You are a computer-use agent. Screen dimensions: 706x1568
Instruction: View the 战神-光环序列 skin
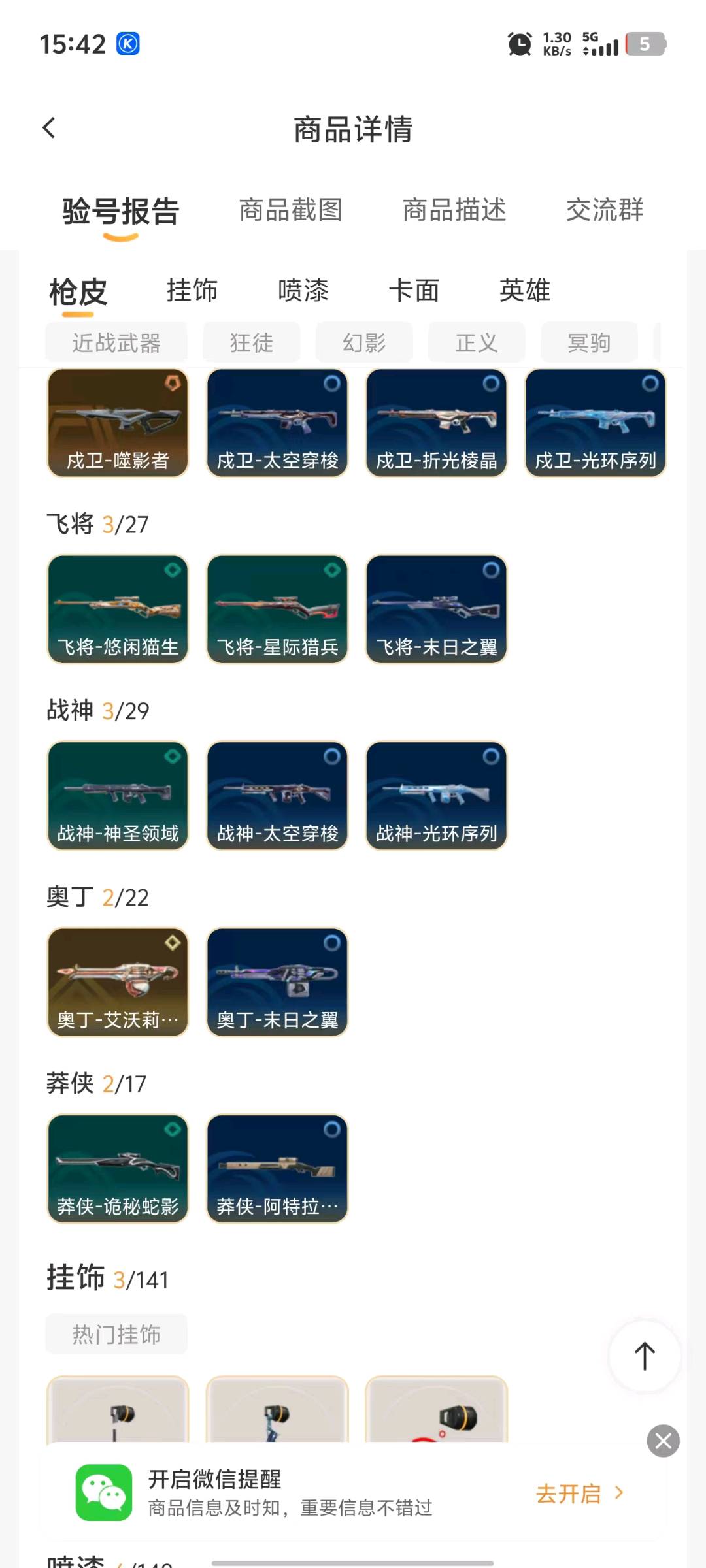[436, 795]
